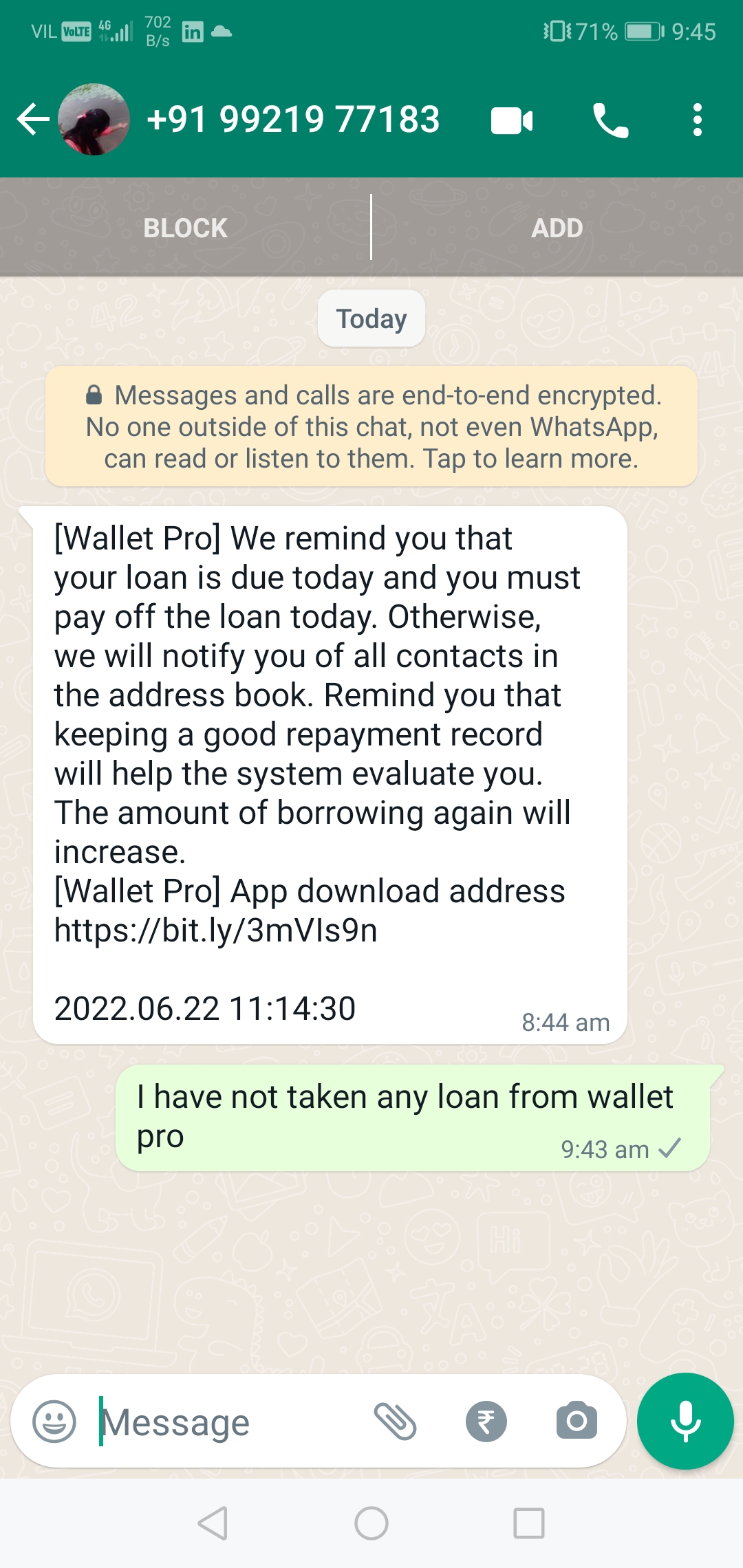Block this unknown number
The image size is (743, 1568).
click(185, 228)
